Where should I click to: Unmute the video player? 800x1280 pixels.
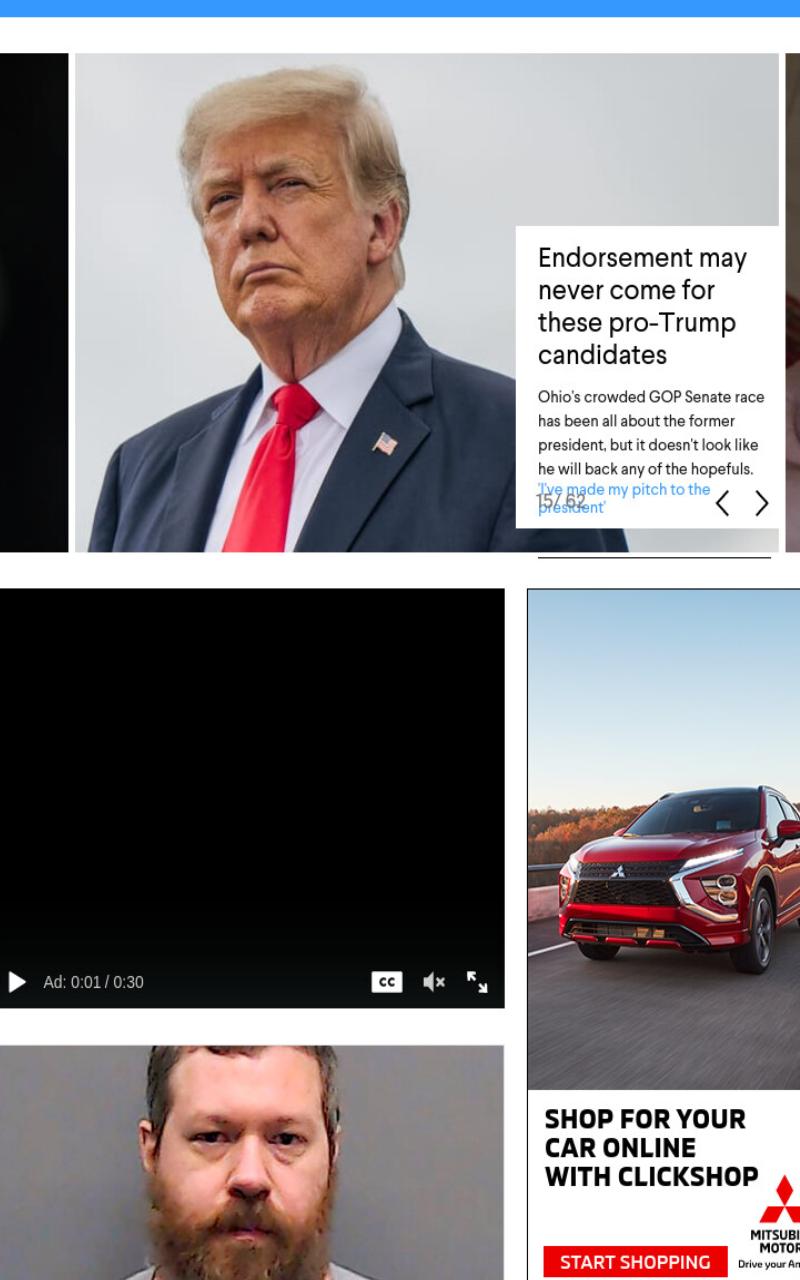(434, 982)
